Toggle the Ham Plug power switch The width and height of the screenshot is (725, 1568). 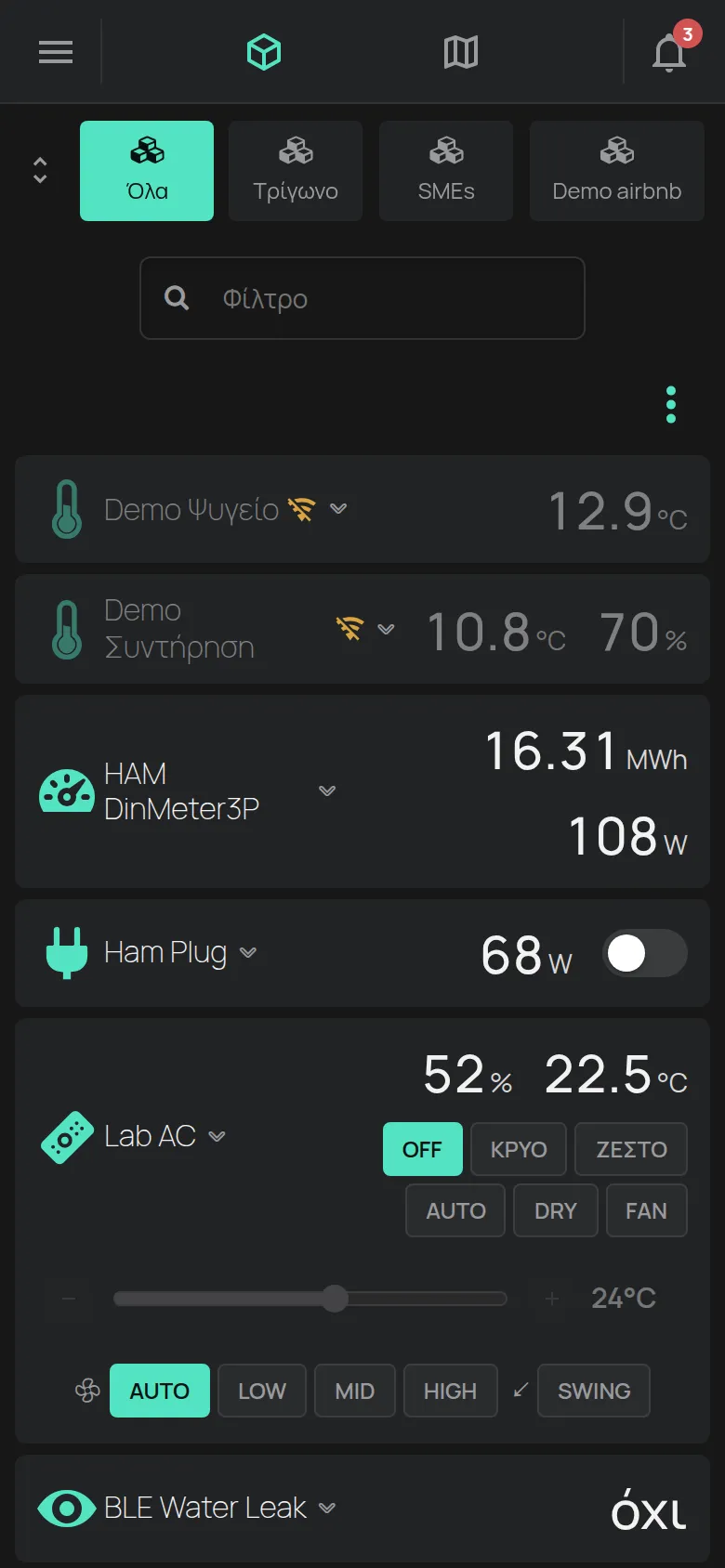pos(645,953)
